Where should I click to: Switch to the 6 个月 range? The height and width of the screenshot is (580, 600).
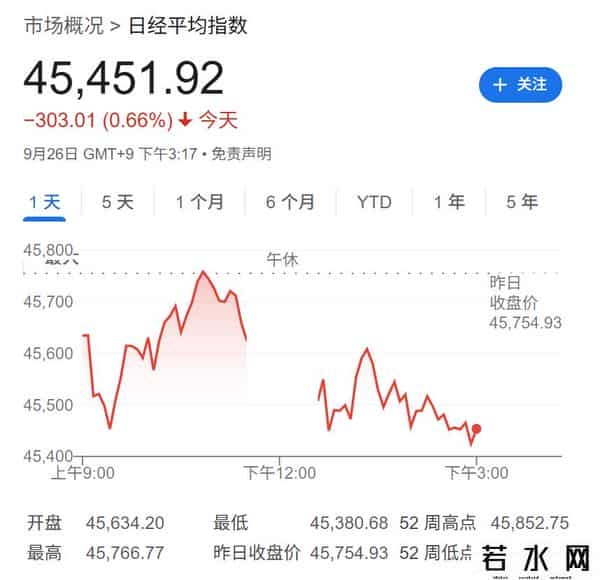[290, 202]
